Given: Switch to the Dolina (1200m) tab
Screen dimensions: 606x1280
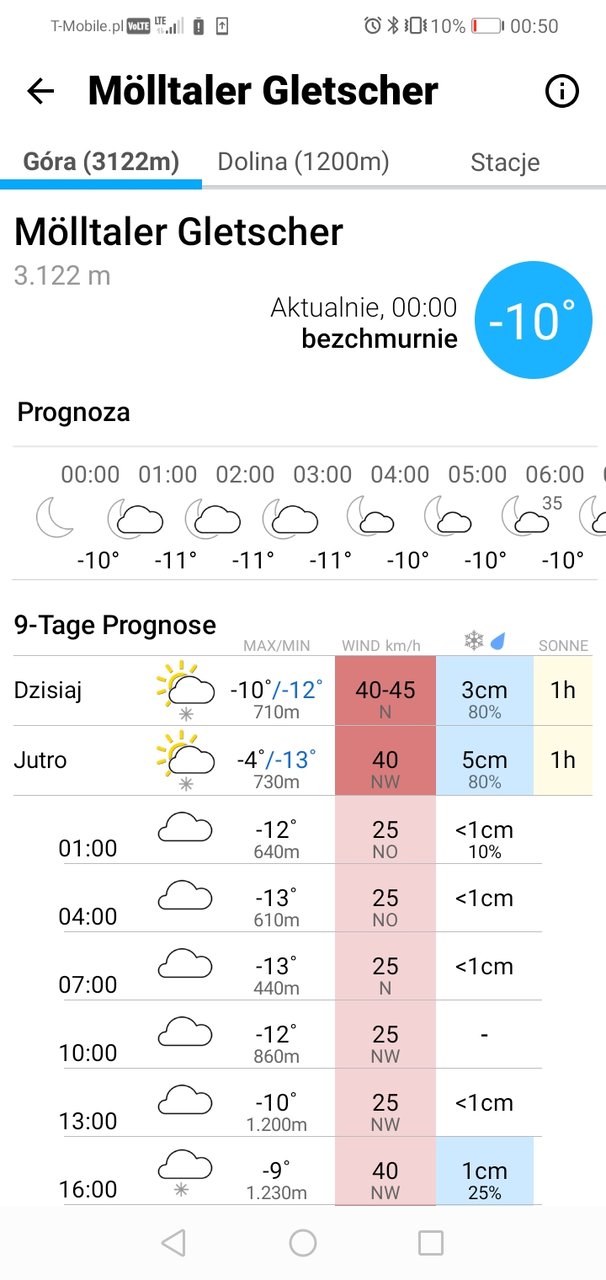Looking at the screenshot, I should coord(303,162).
